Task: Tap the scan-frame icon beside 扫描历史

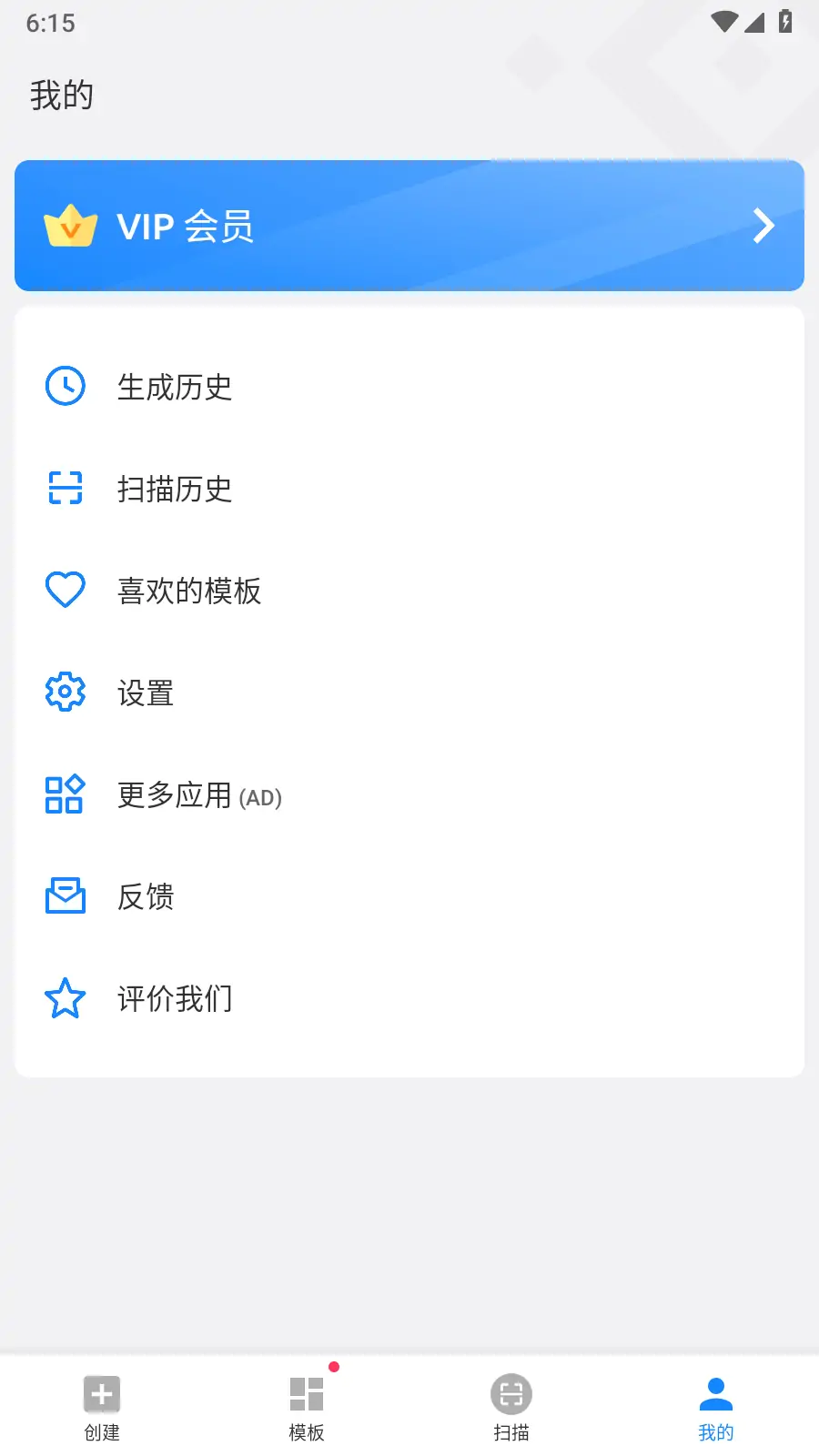Action: click(x=65, y=489)
